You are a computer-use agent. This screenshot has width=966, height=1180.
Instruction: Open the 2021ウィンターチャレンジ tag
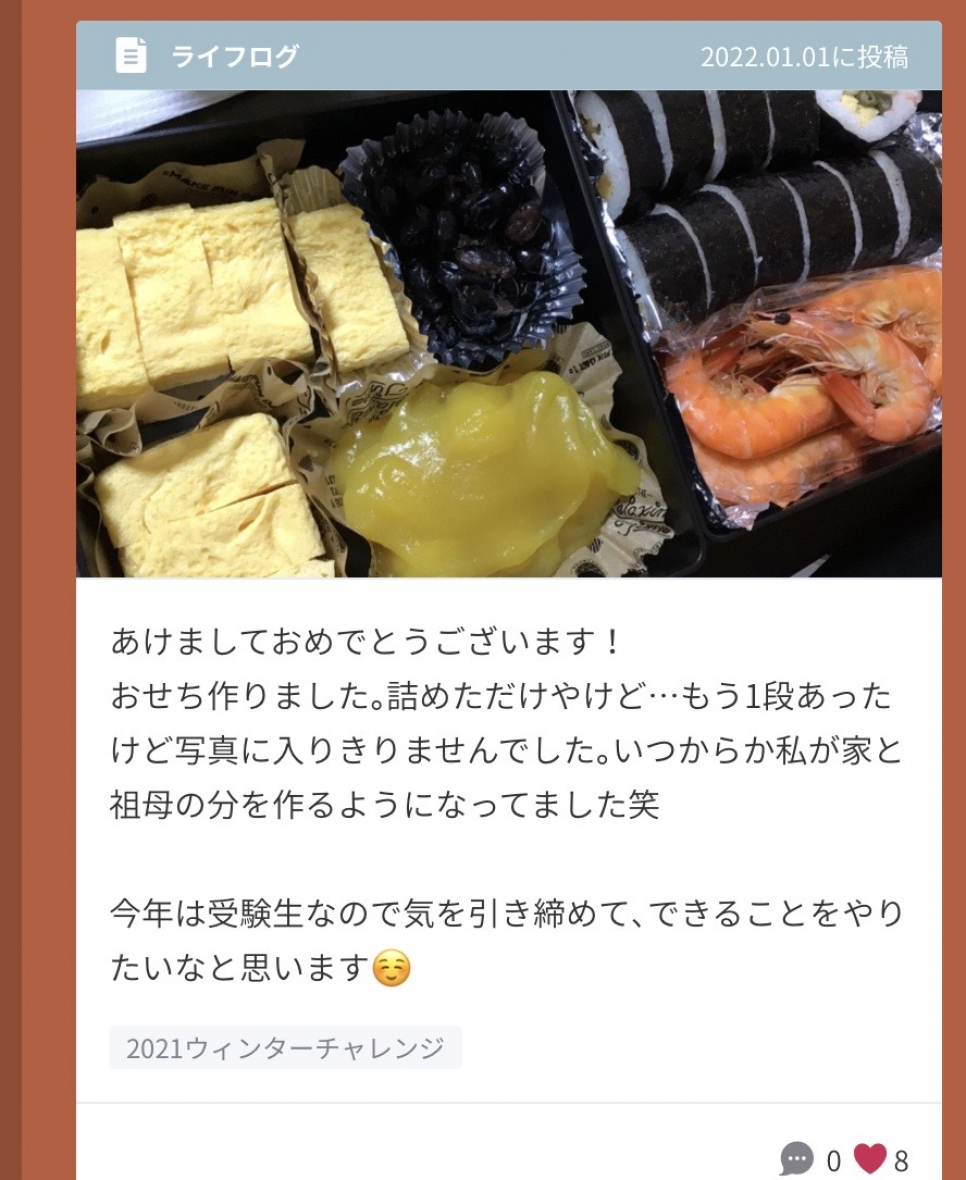point(285,1048)
